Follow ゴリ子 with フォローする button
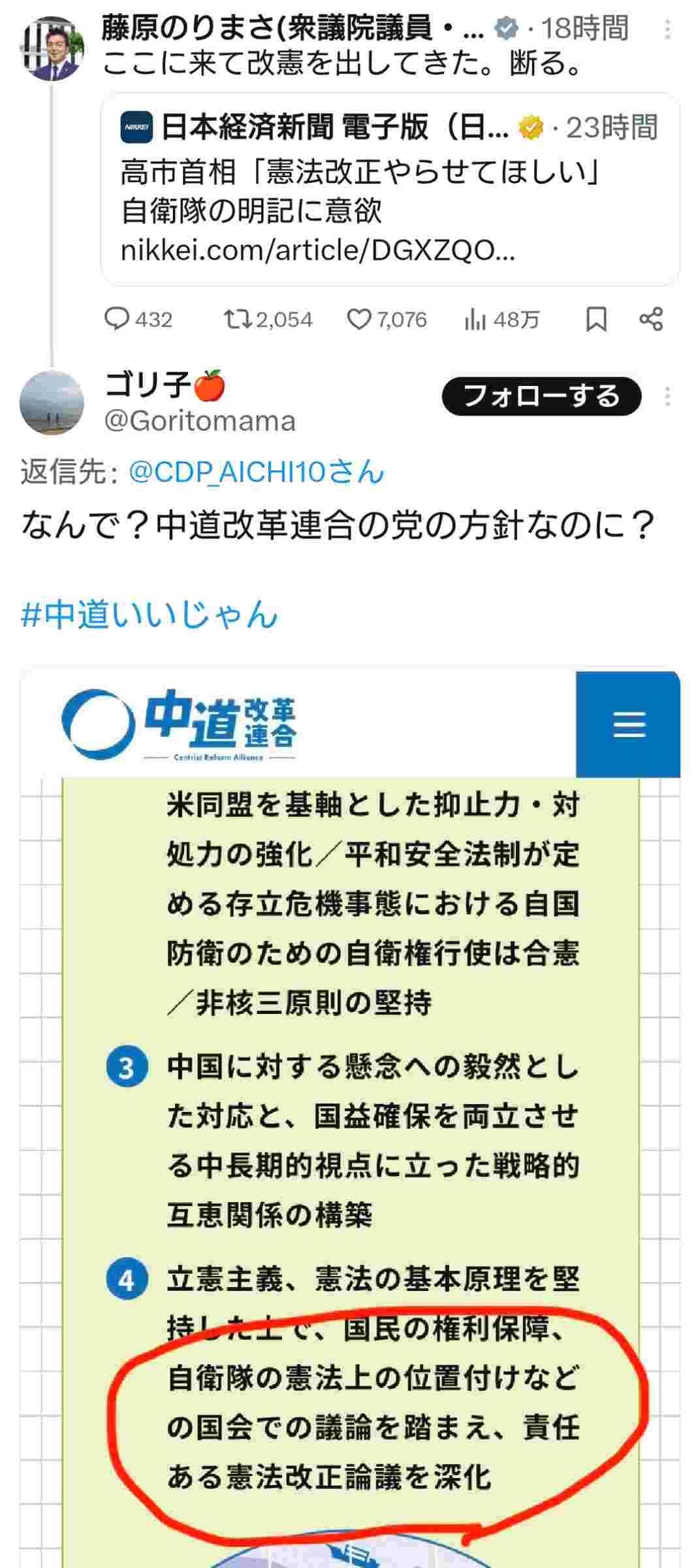This screenshot has height=1568, width=700. (x=541, y=397)
